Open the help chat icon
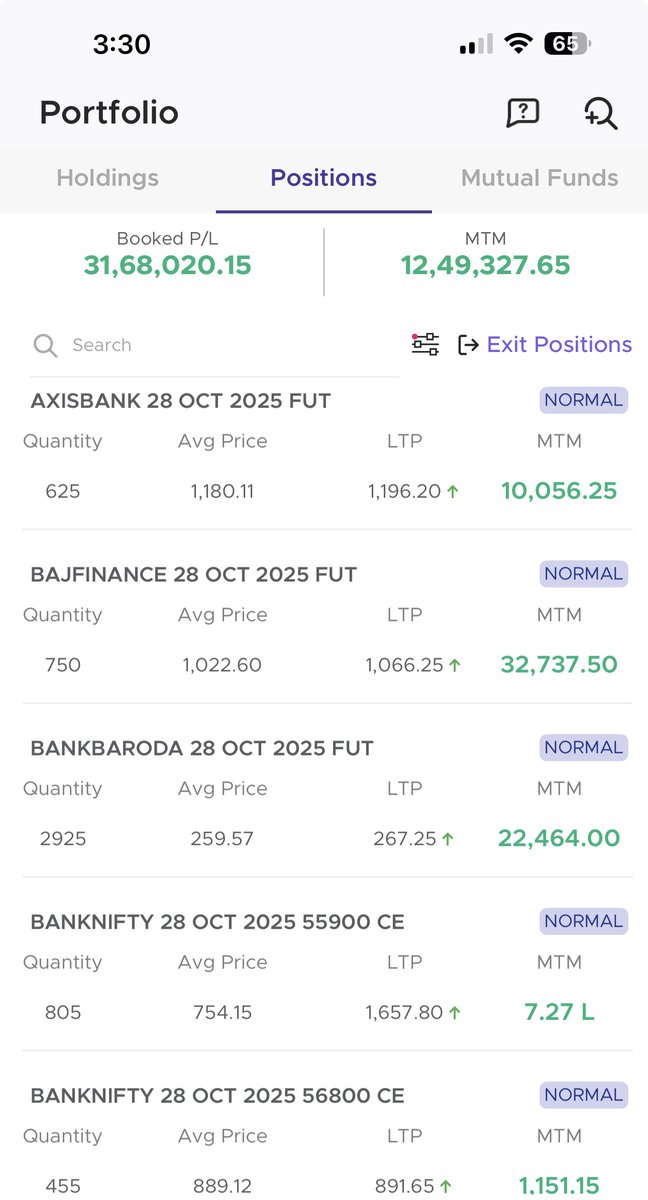Viewport: 648px width, 1200px height. [522, 112]
